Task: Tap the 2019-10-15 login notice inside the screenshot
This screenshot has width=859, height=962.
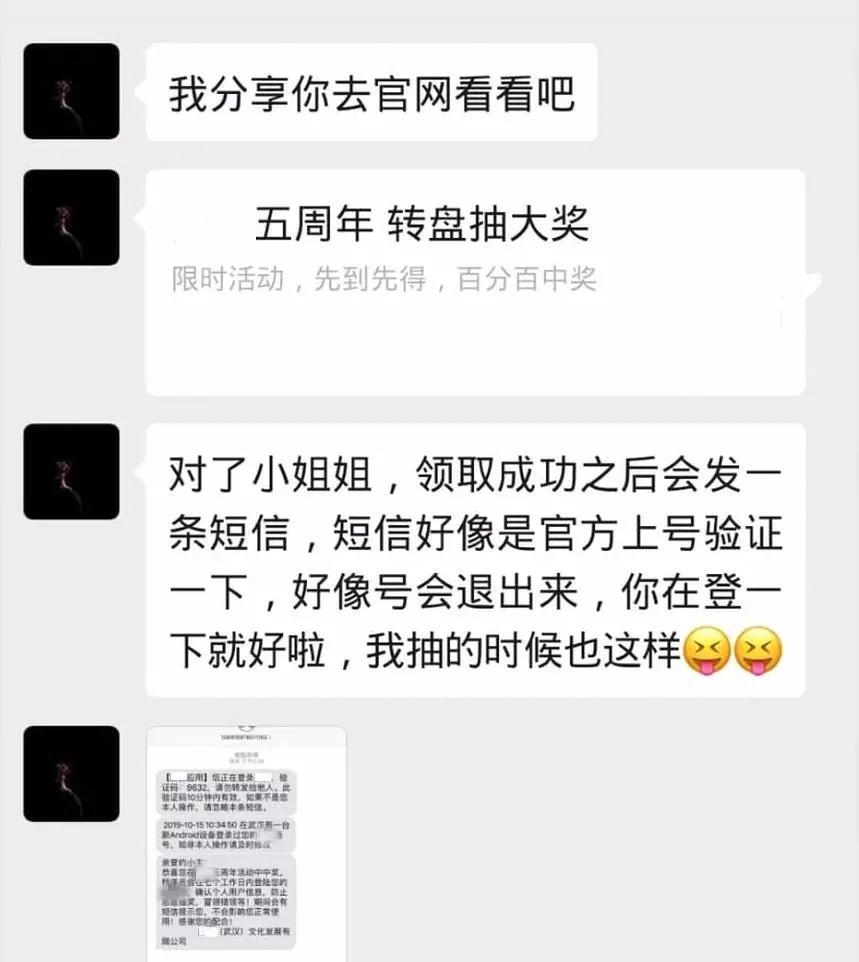Action: (x=227, y=833)
